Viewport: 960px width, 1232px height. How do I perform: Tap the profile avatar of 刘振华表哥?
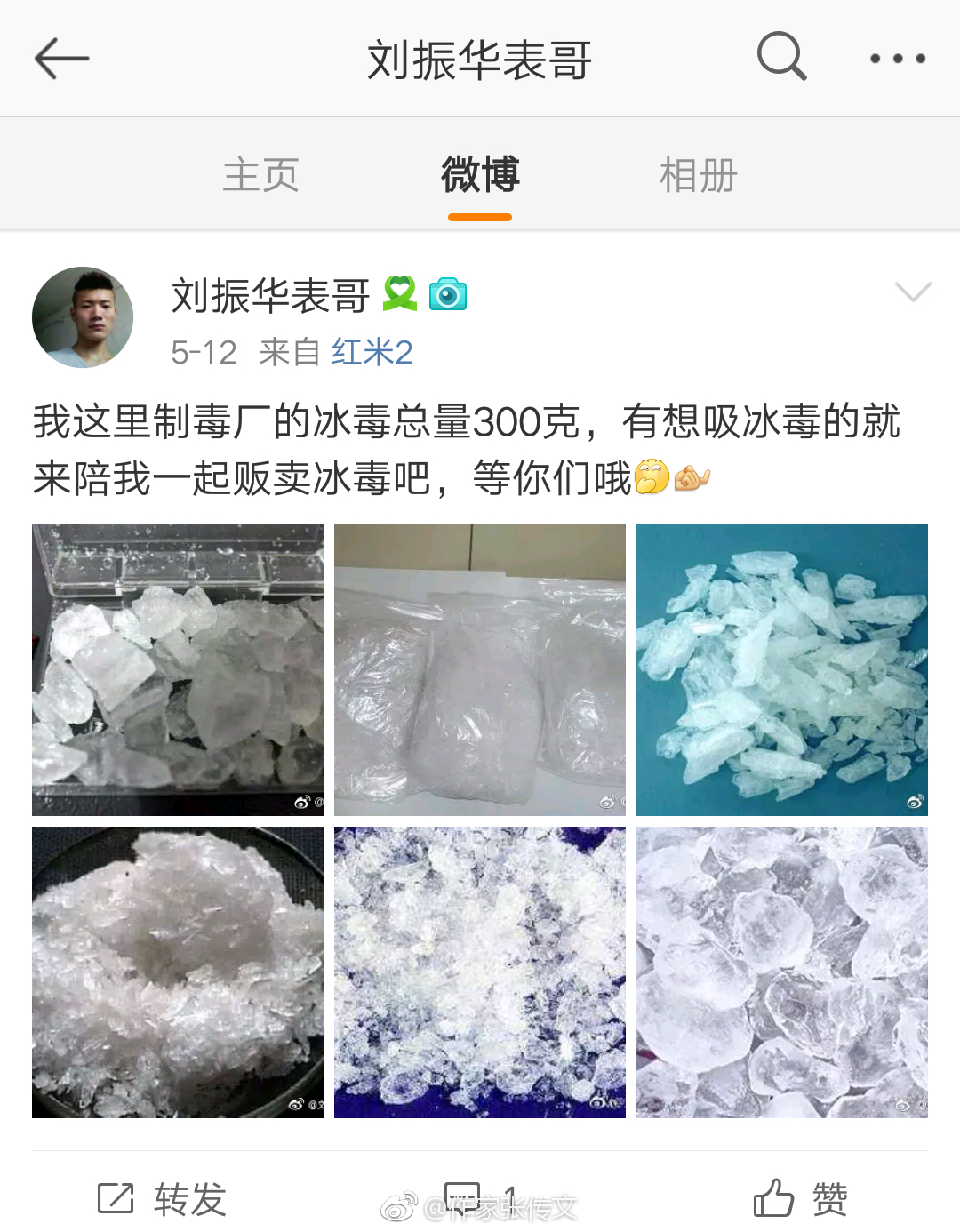[83, 317]
